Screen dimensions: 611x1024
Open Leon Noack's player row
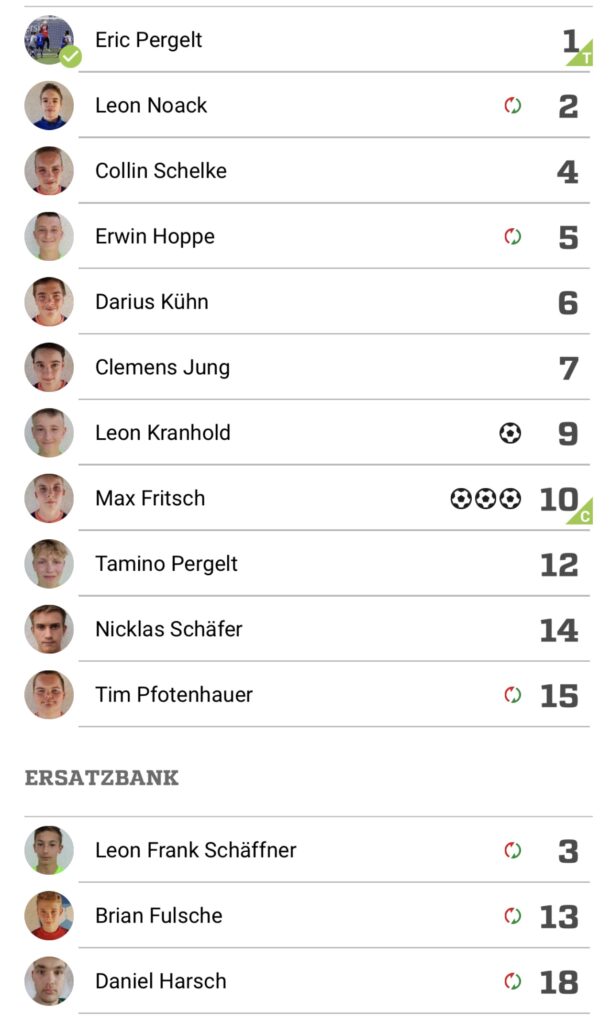click(151, 105)
